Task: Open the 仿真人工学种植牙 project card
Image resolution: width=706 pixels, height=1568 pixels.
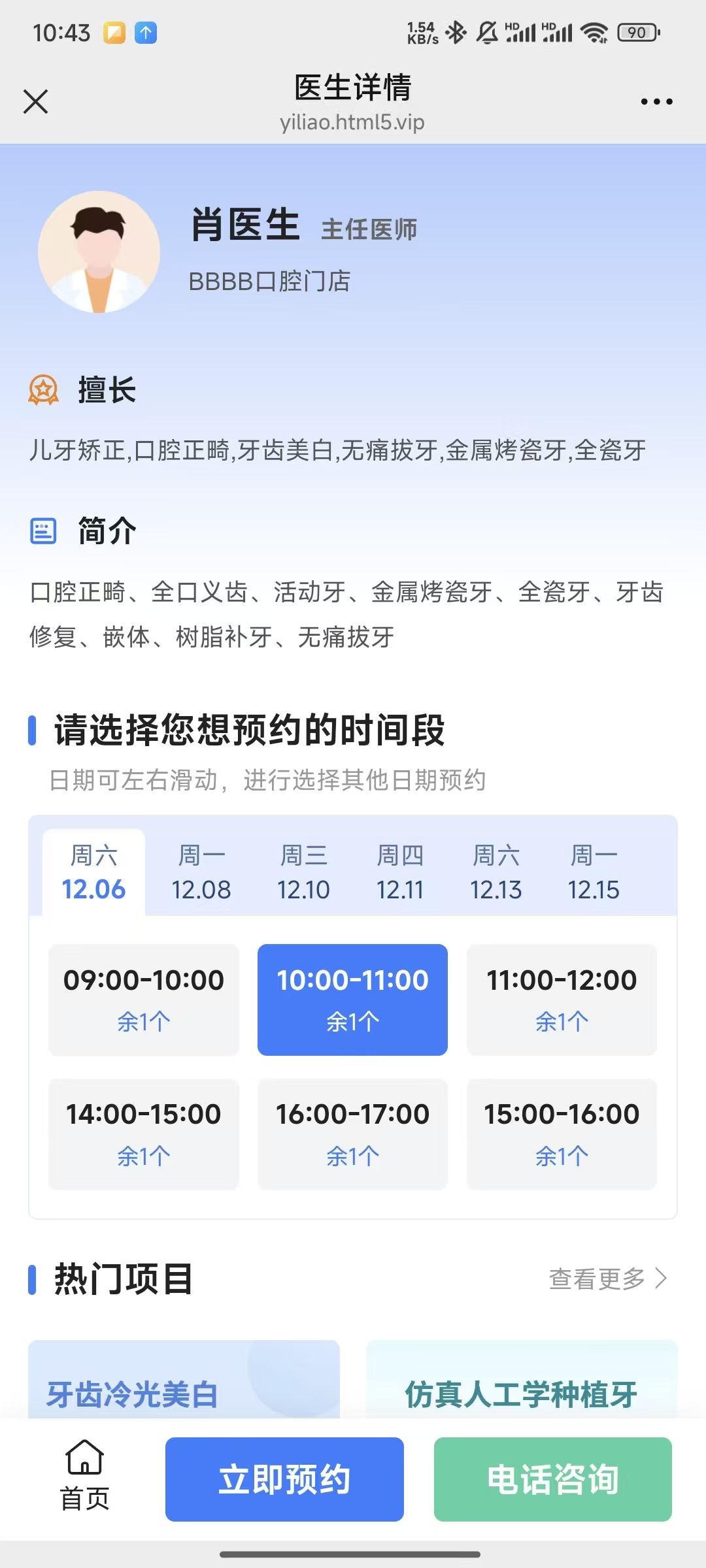Action: (522, 1384)
